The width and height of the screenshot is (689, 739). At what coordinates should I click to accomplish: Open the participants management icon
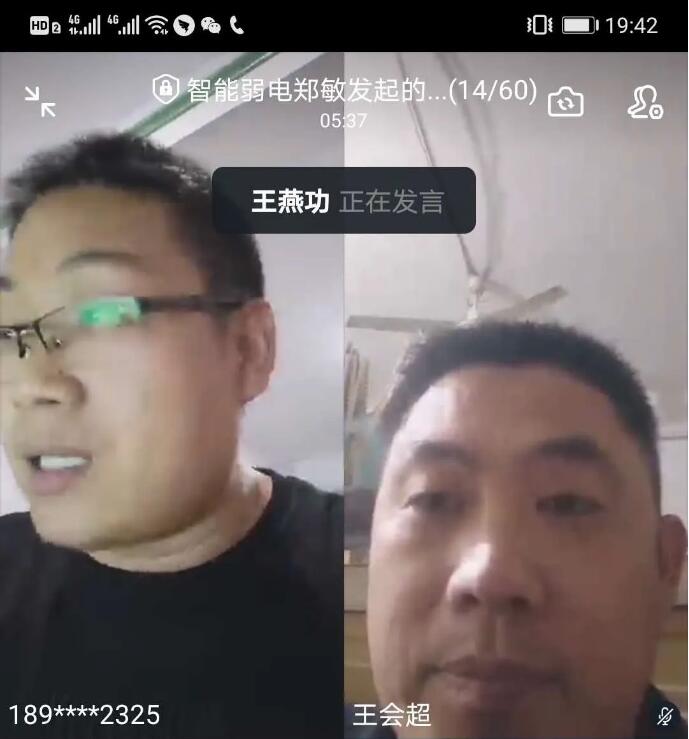point(645,102)
